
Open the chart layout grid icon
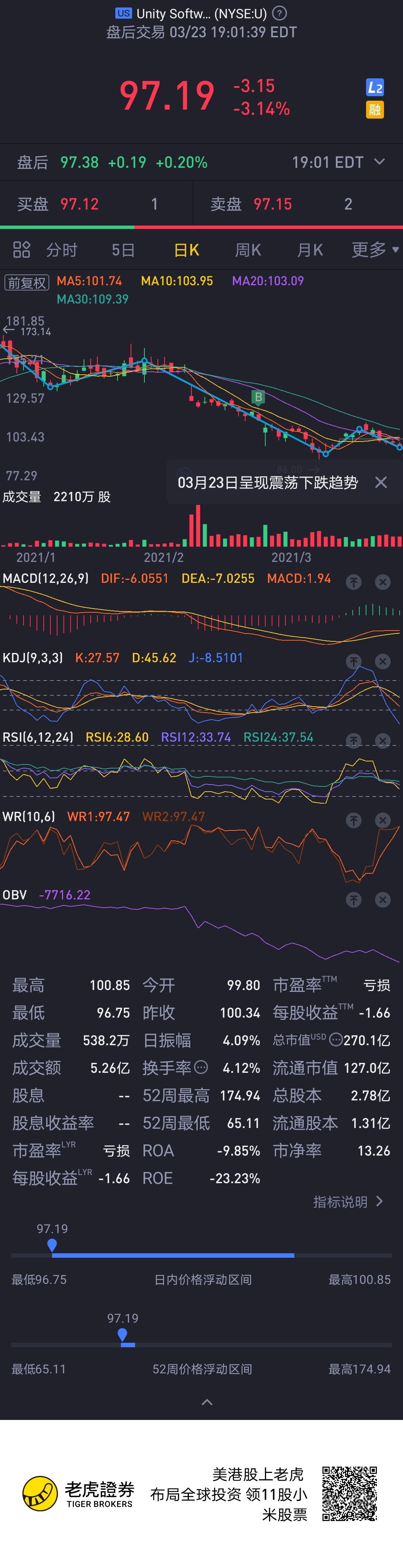21,249
